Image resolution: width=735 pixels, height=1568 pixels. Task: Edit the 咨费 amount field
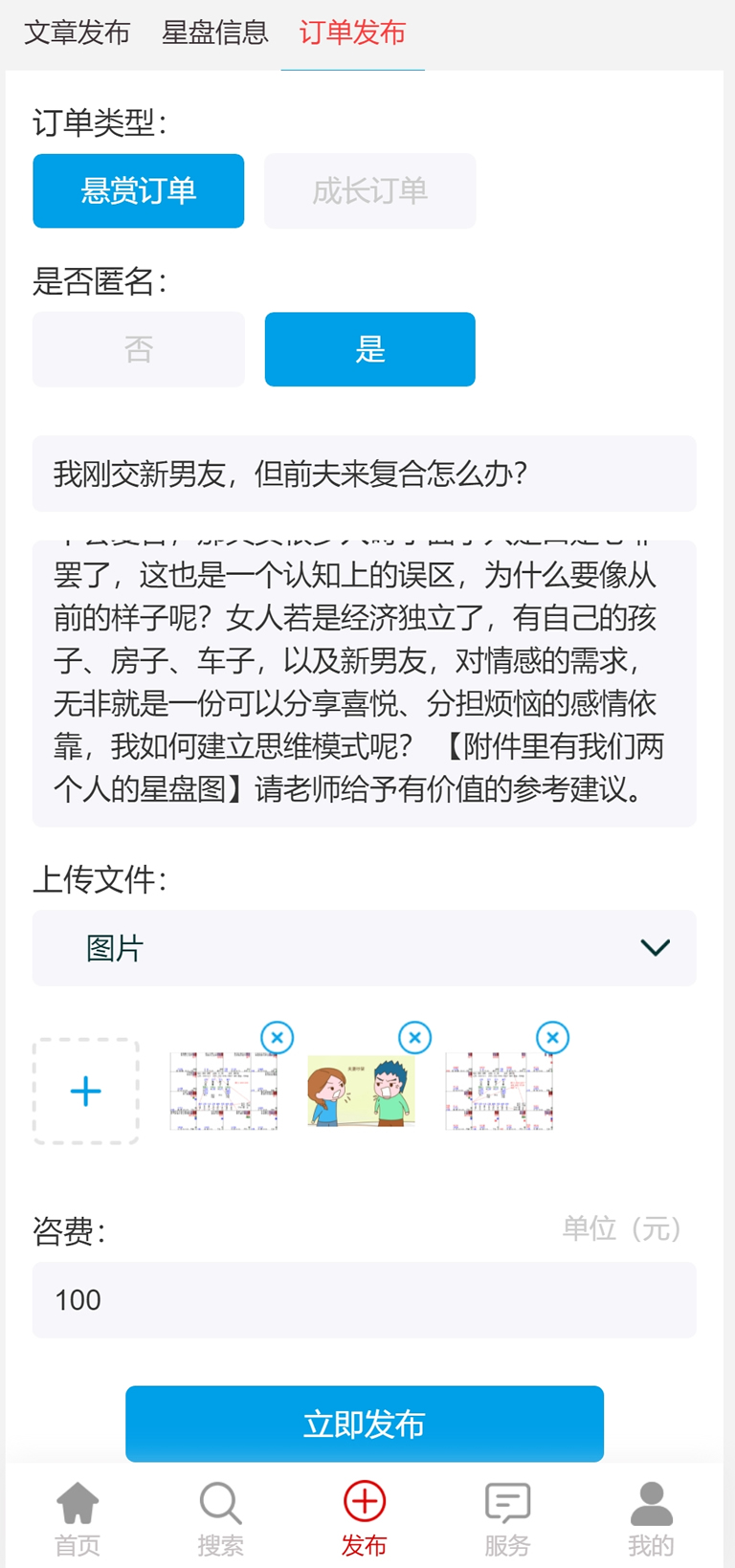tap(364, 1300)
